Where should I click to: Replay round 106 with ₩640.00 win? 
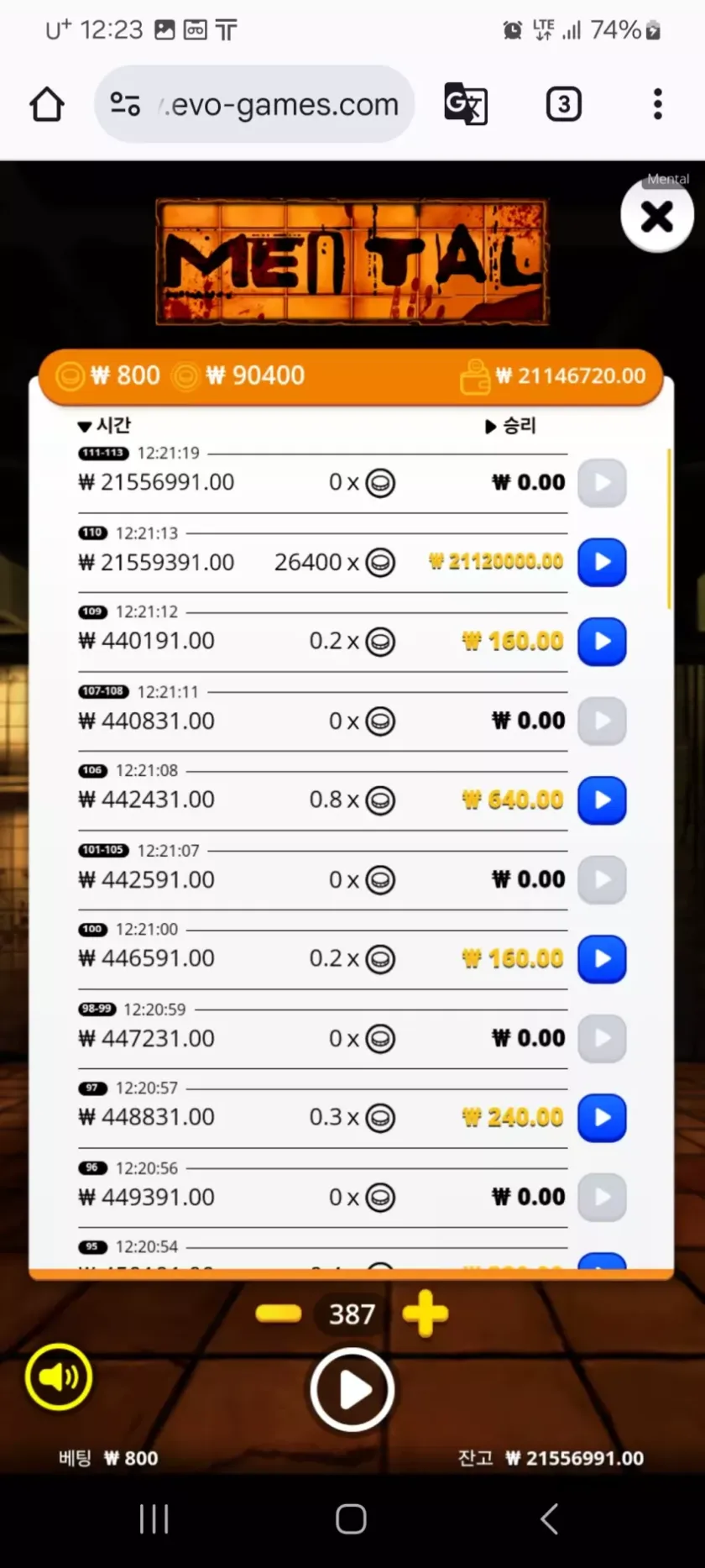[602, 800]
